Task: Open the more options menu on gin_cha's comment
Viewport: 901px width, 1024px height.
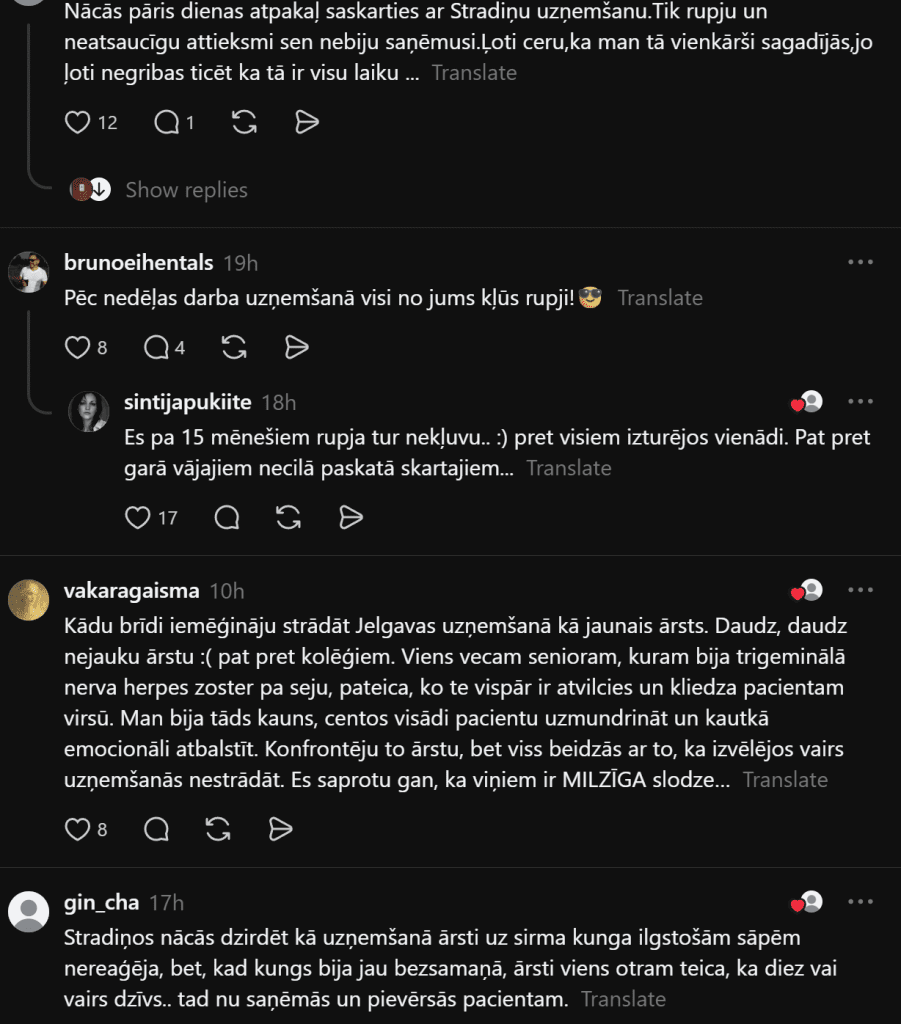Action: [860, 902]
